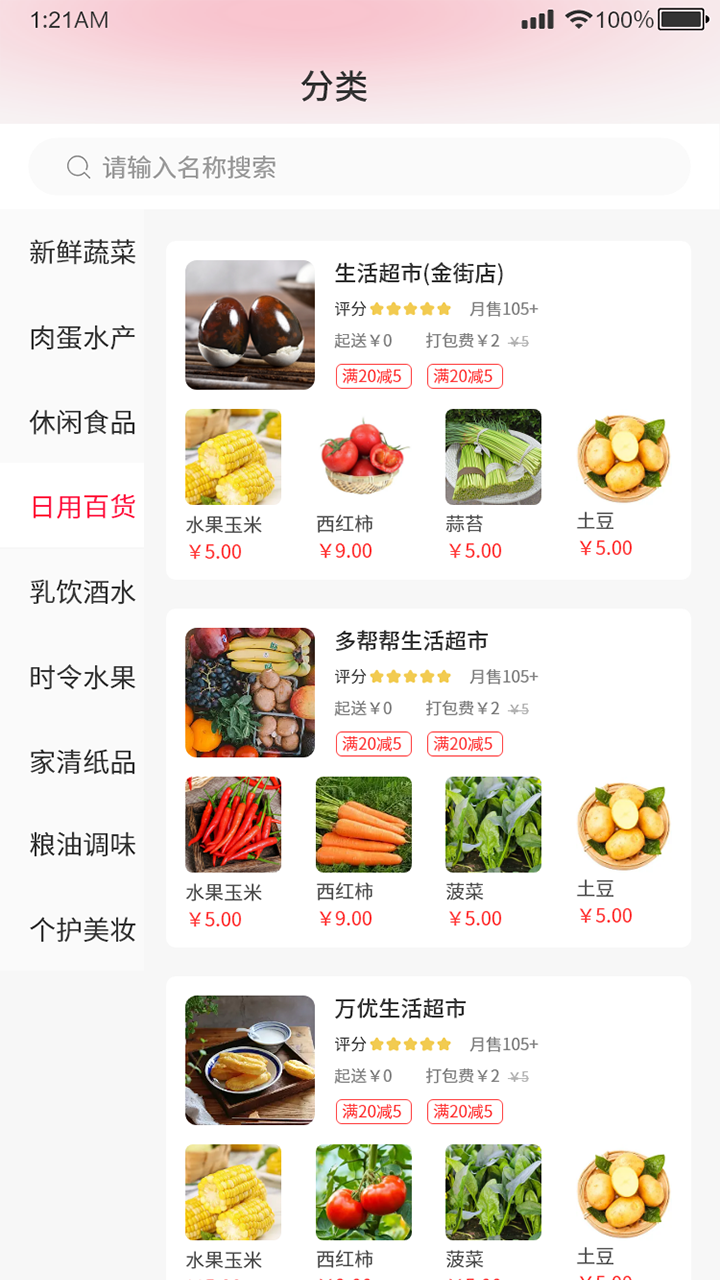Open 水果玉米 item in 生活超市(金街店)
Screen dimensions: 720x1280
(x=233, y=457)
